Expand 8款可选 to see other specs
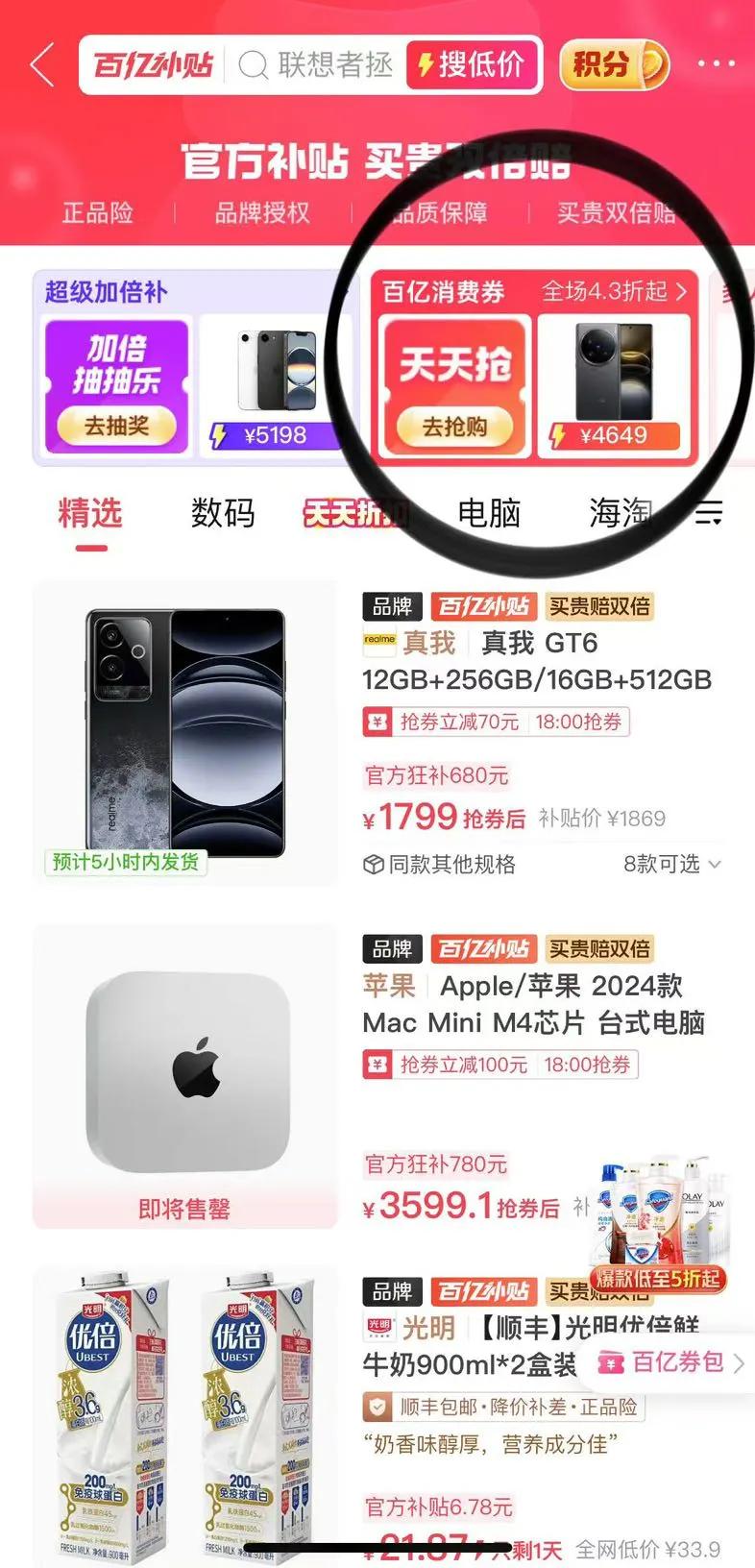Image resolution: width=755 pixels, height=1568 pixels. pyautogui.click(x=665, y=865)
